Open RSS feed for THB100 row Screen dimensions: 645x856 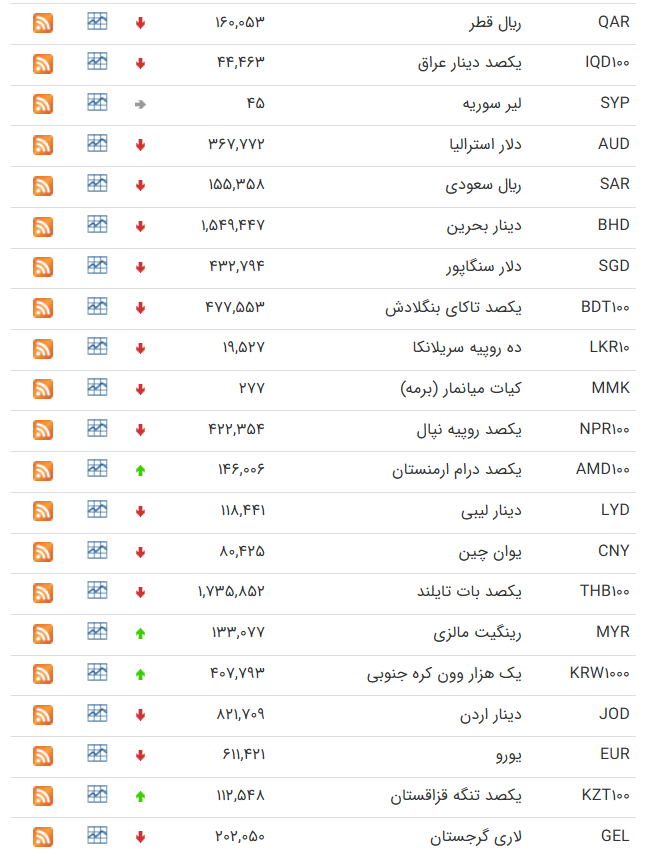coord(43,592)
